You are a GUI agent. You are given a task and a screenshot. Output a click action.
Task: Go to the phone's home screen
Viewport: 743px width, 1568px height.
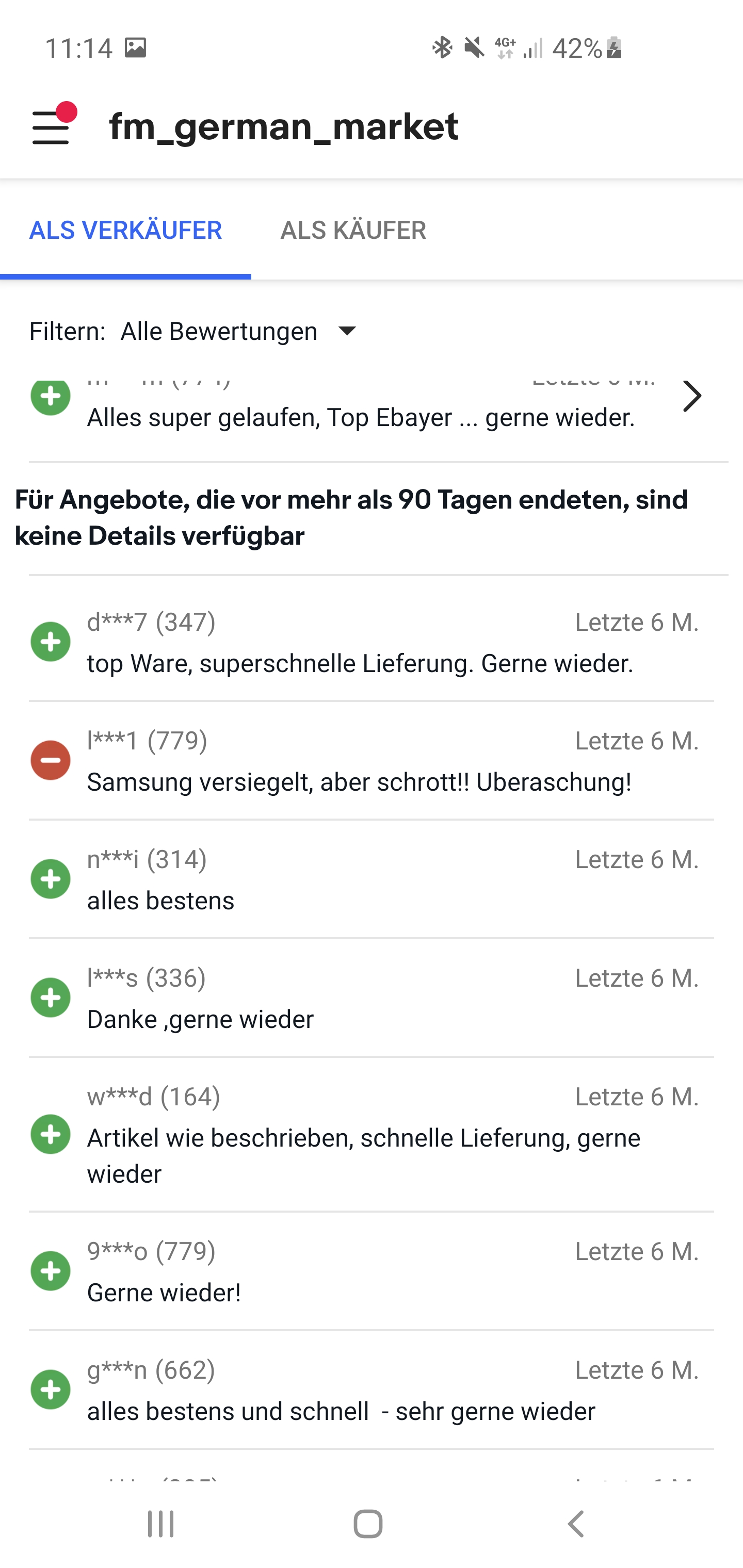[x=368, y=1524]
